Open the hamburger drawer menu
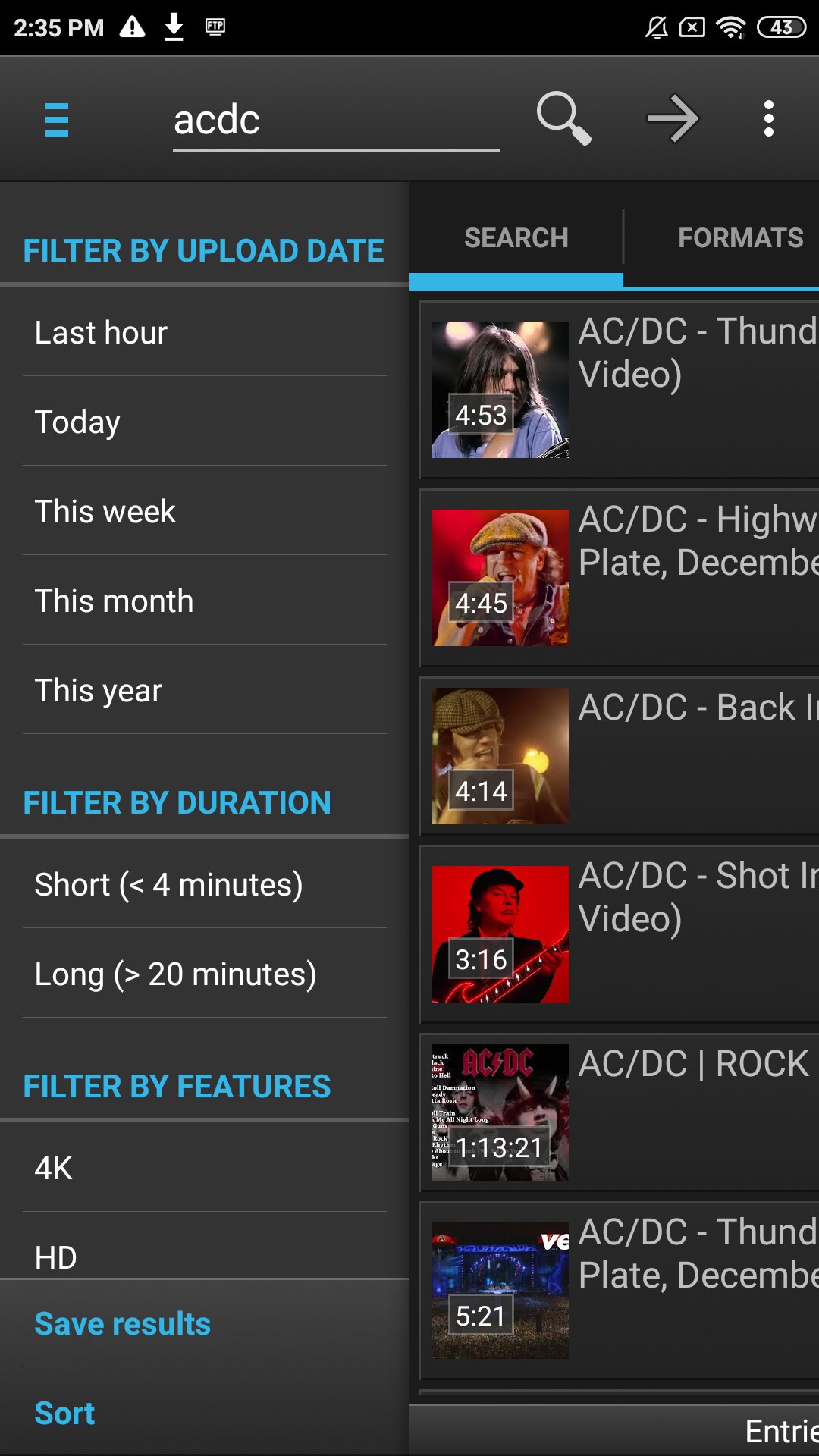 (x=57, y=120)
